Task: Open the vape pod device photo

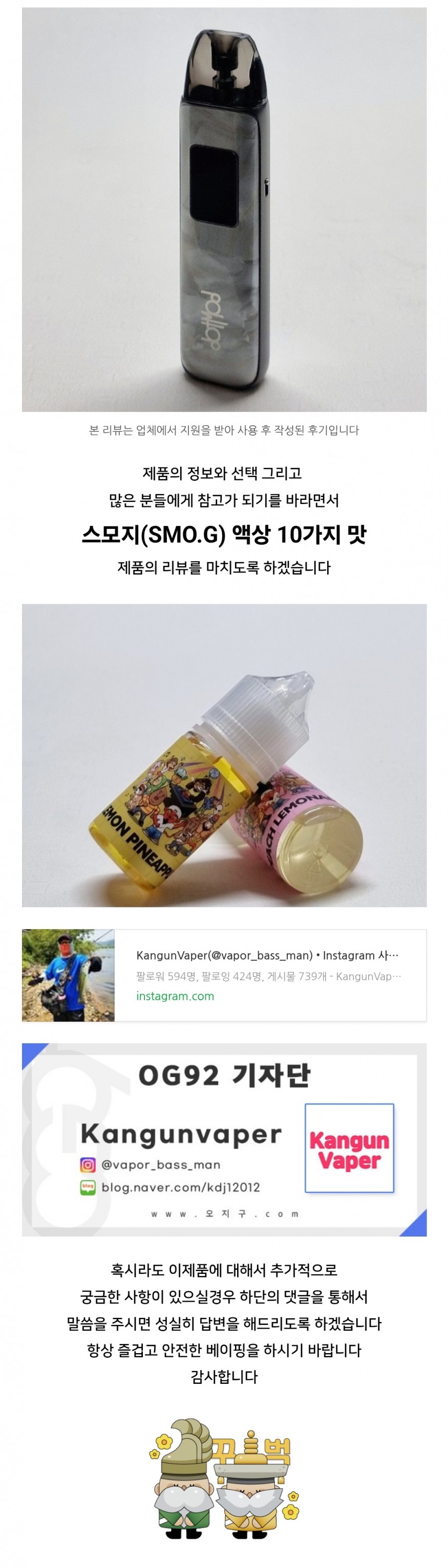Action: point(224,209)
